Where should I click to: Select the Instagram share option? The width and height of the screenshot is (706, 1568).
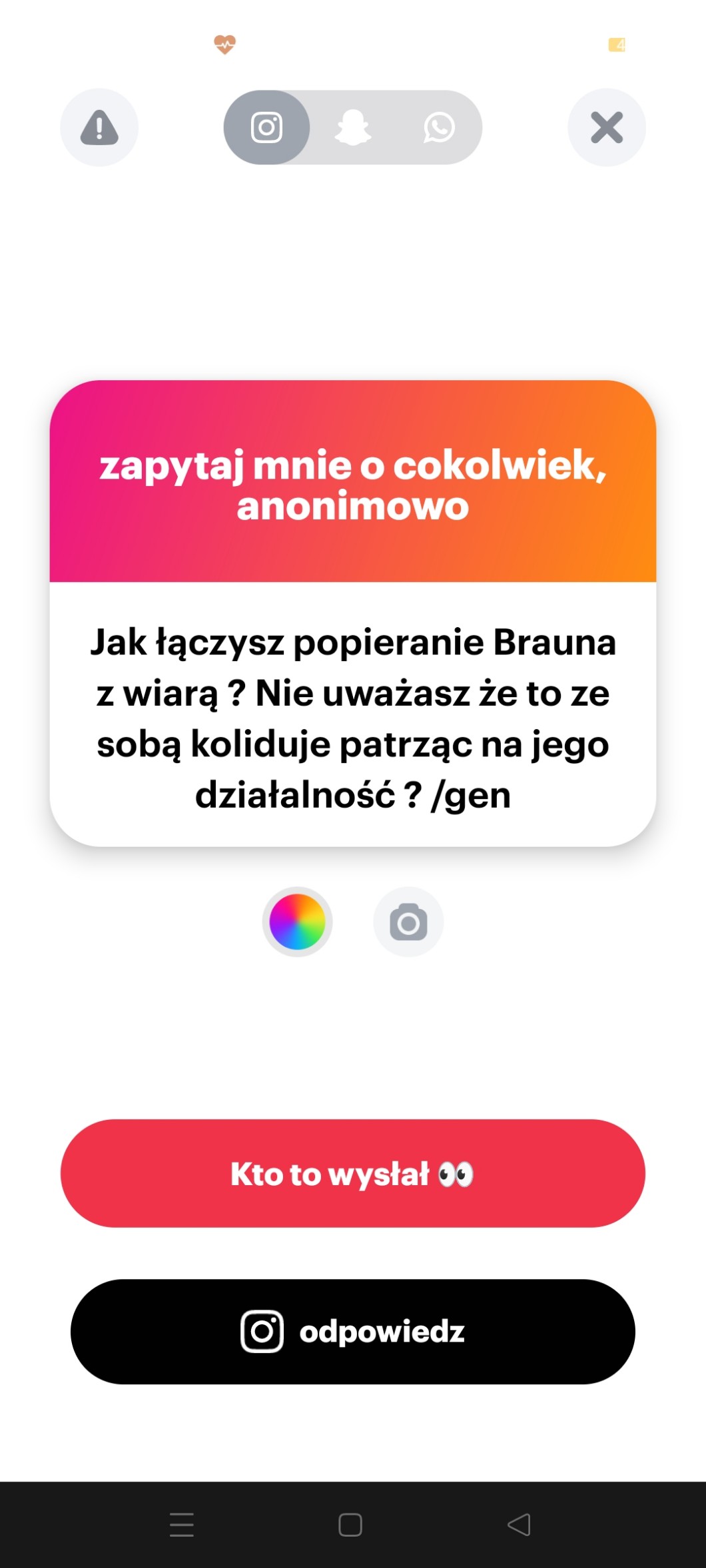[x=266, y=127]
